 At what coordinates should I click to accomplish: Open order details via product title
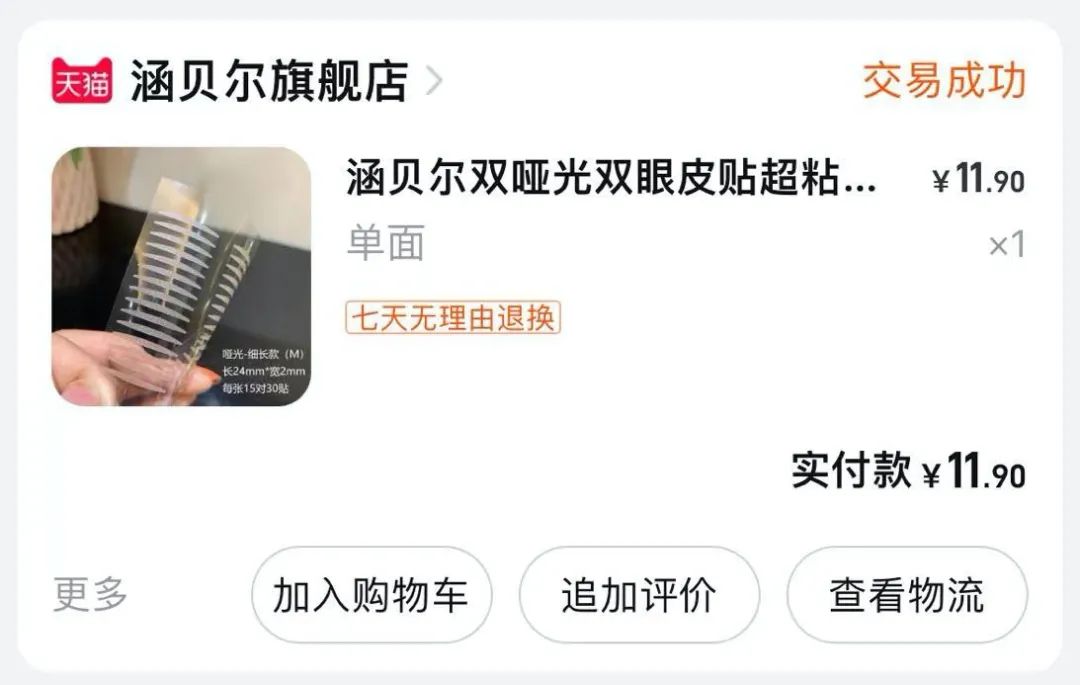611,181
